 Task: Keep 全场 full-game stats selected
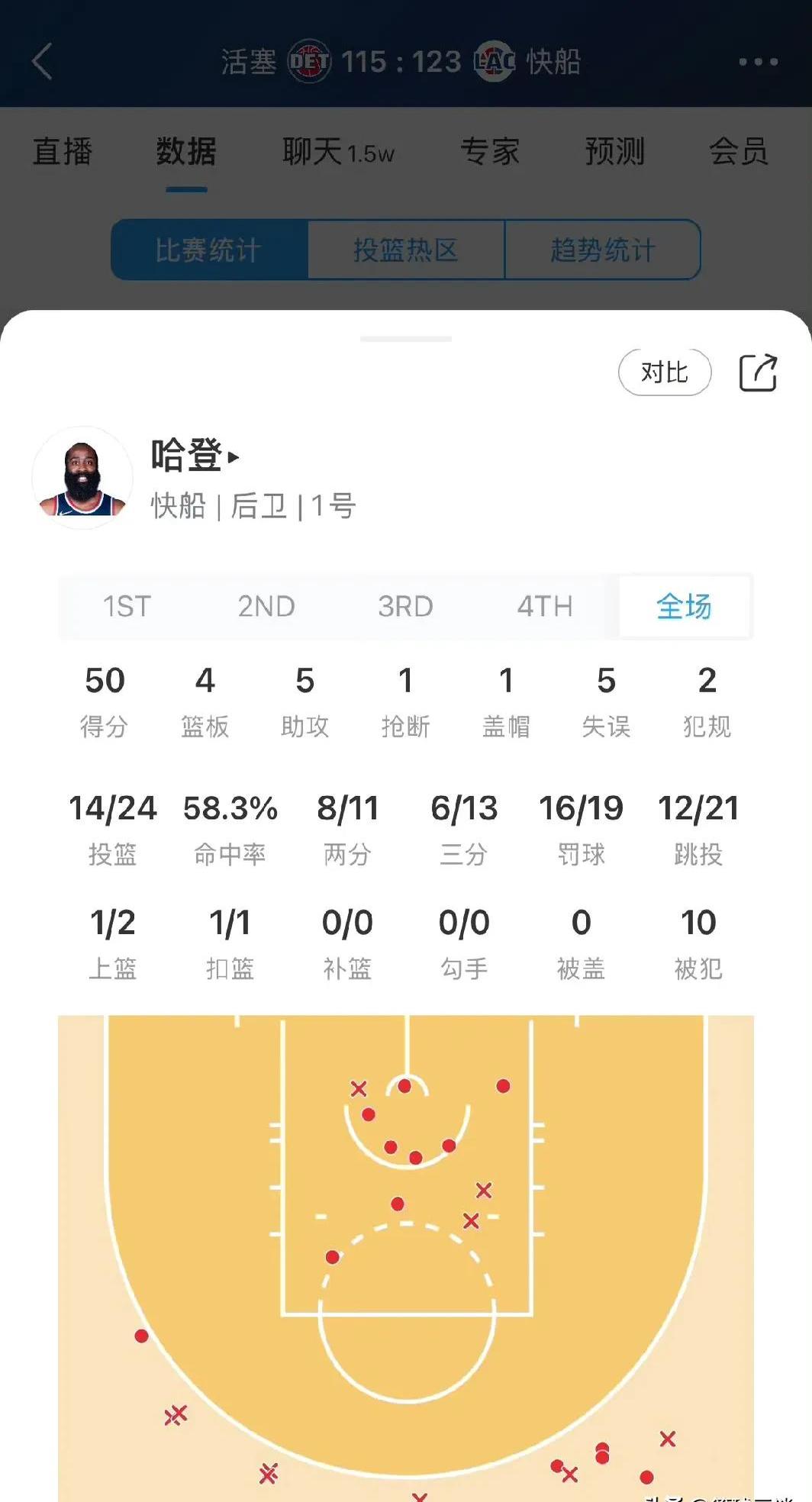tap(685, 607)
